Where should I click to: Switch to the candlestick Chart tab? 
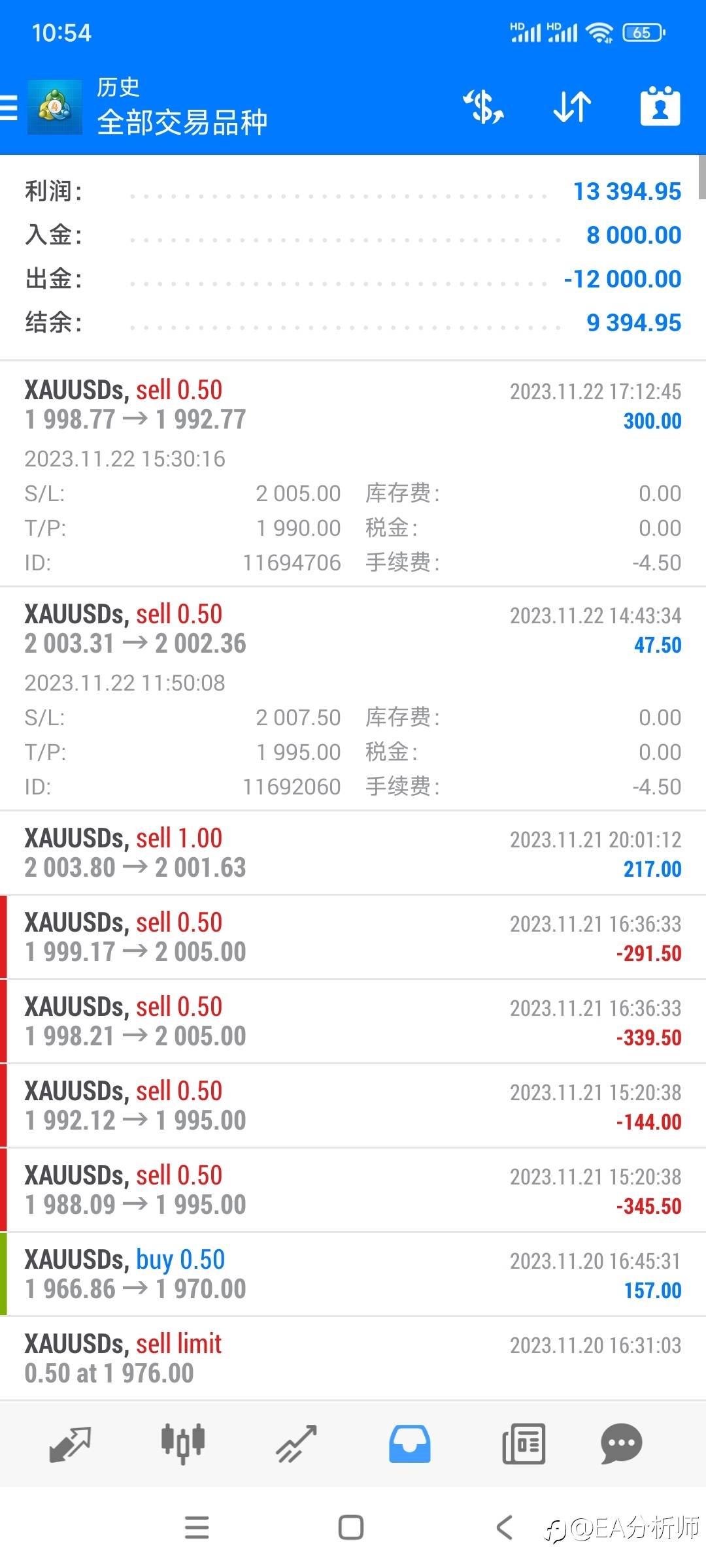click(183, 1443)
